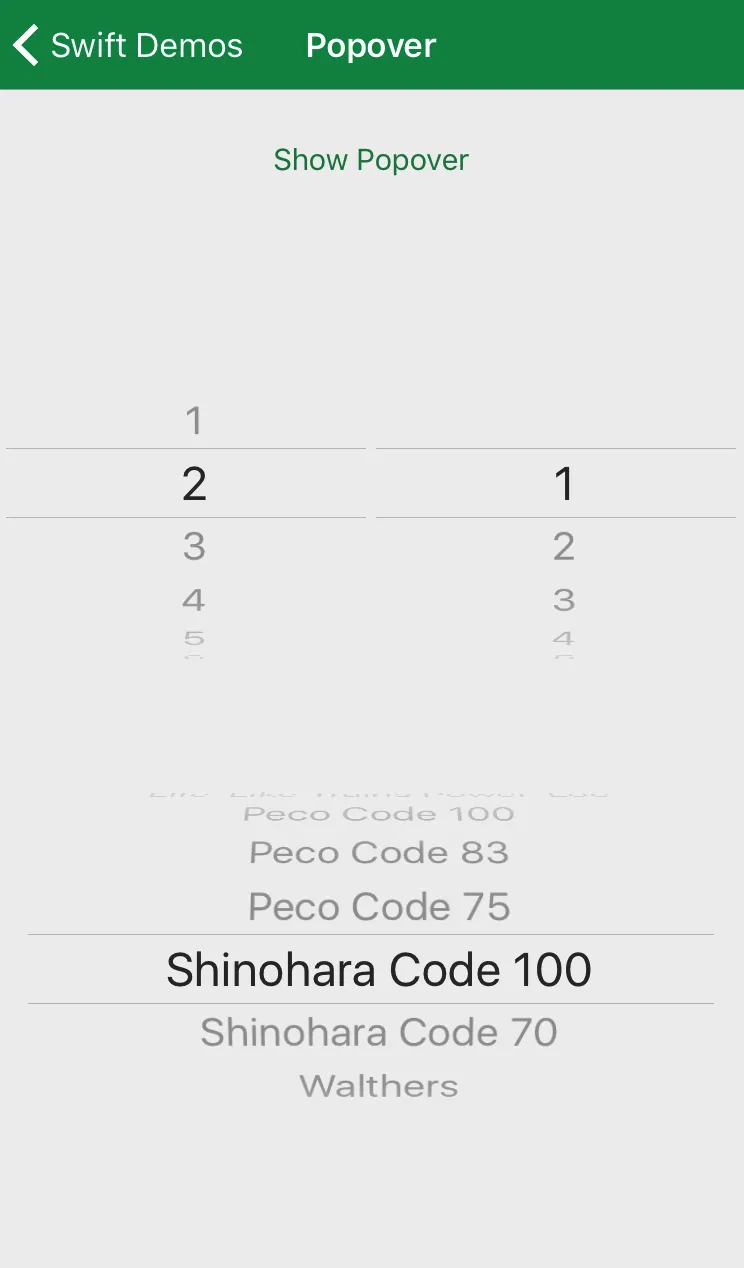
Task: Go back to Swift Demos
Action: click(x=128, y=46)
